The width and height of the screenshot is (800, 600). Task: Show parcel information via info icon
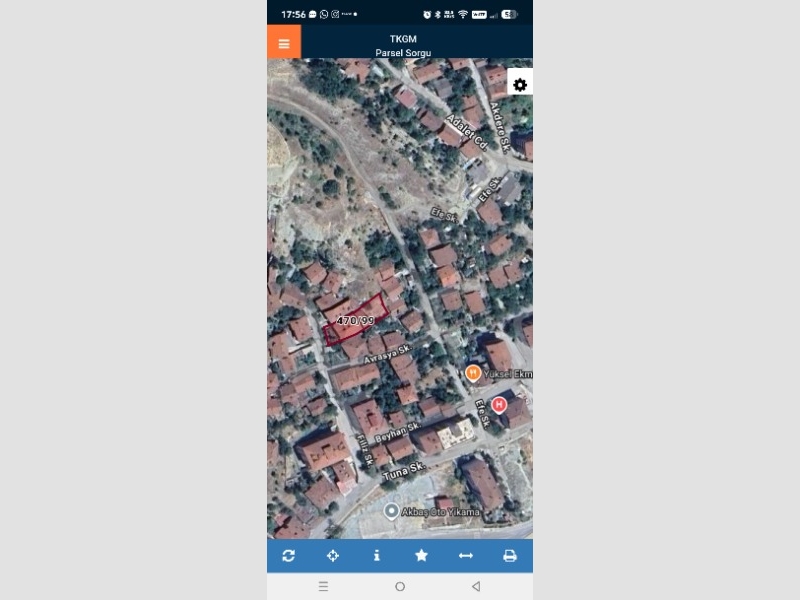(x=377, y=556)
